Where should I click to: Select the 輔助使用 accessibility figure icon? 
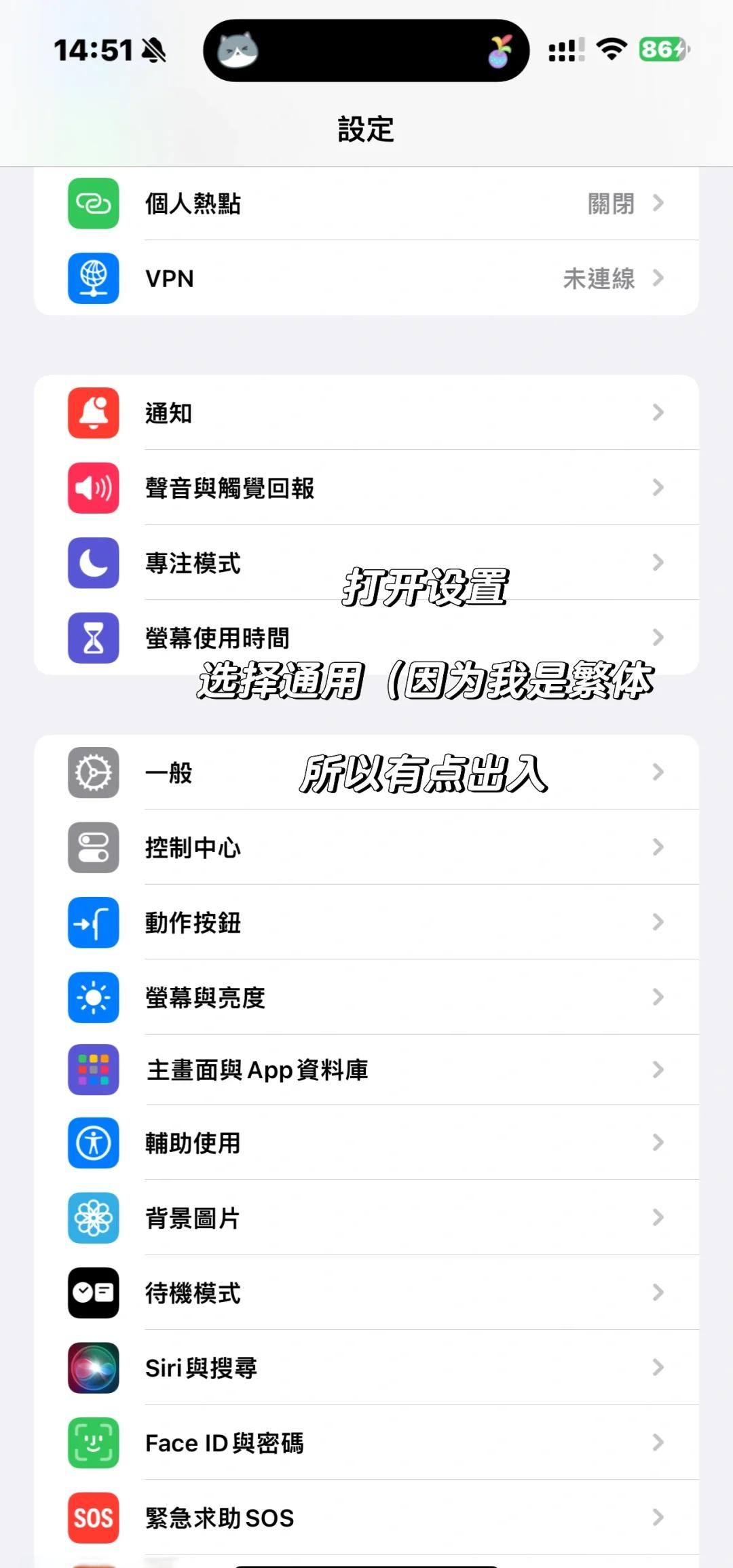click(93, 1143)
